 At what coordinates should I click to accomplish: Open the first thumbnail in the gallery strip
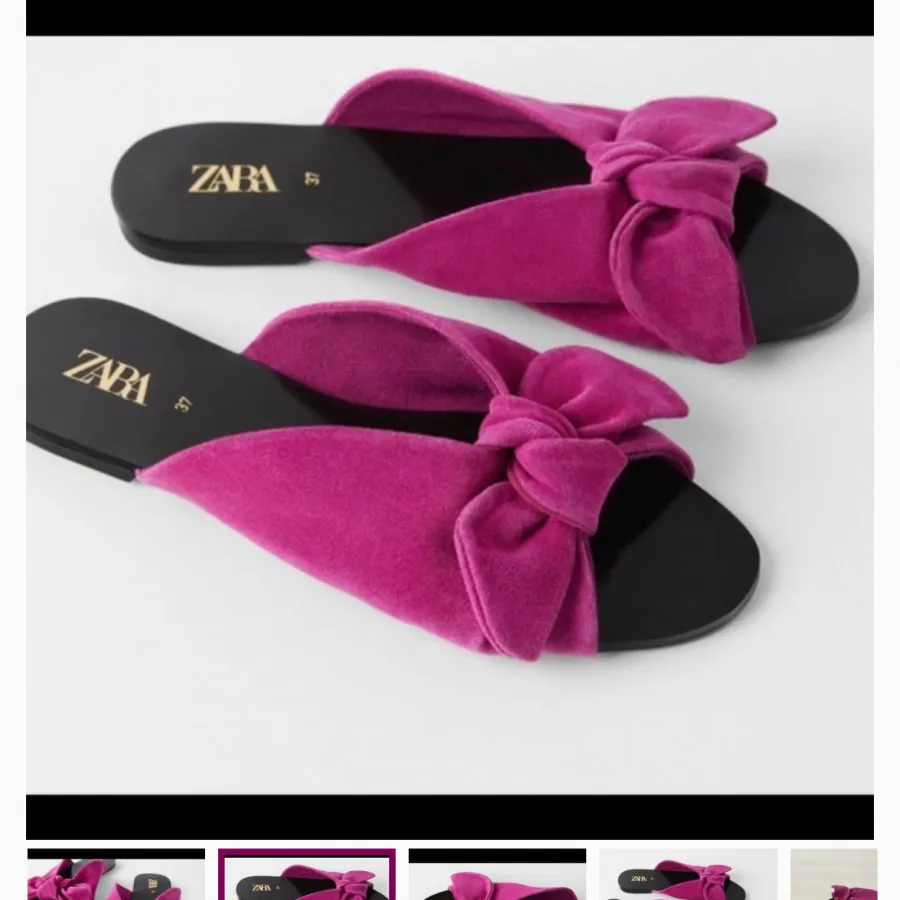[x=115, y=875]
